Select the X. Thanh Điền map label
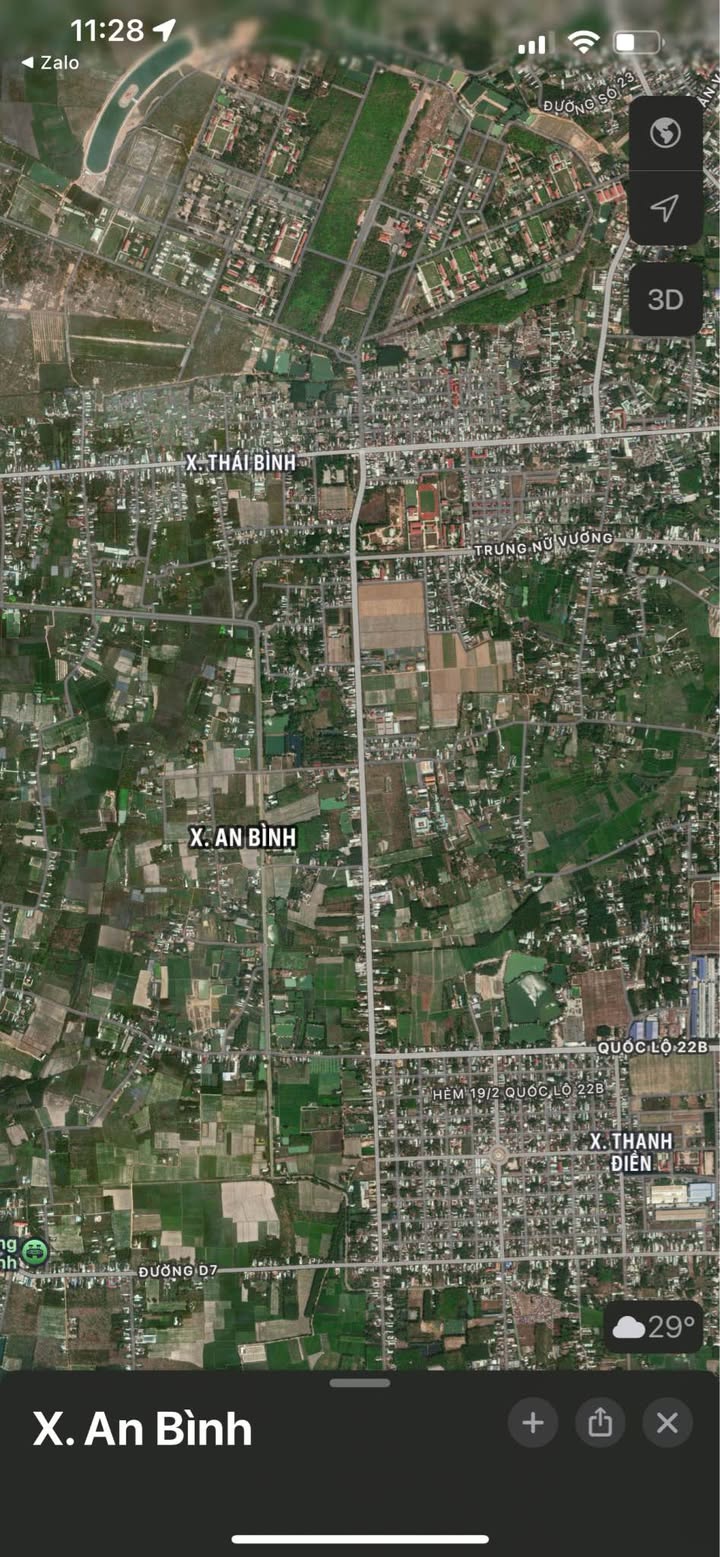This screenshot has height=1557, width=720. coord(631,1151)
